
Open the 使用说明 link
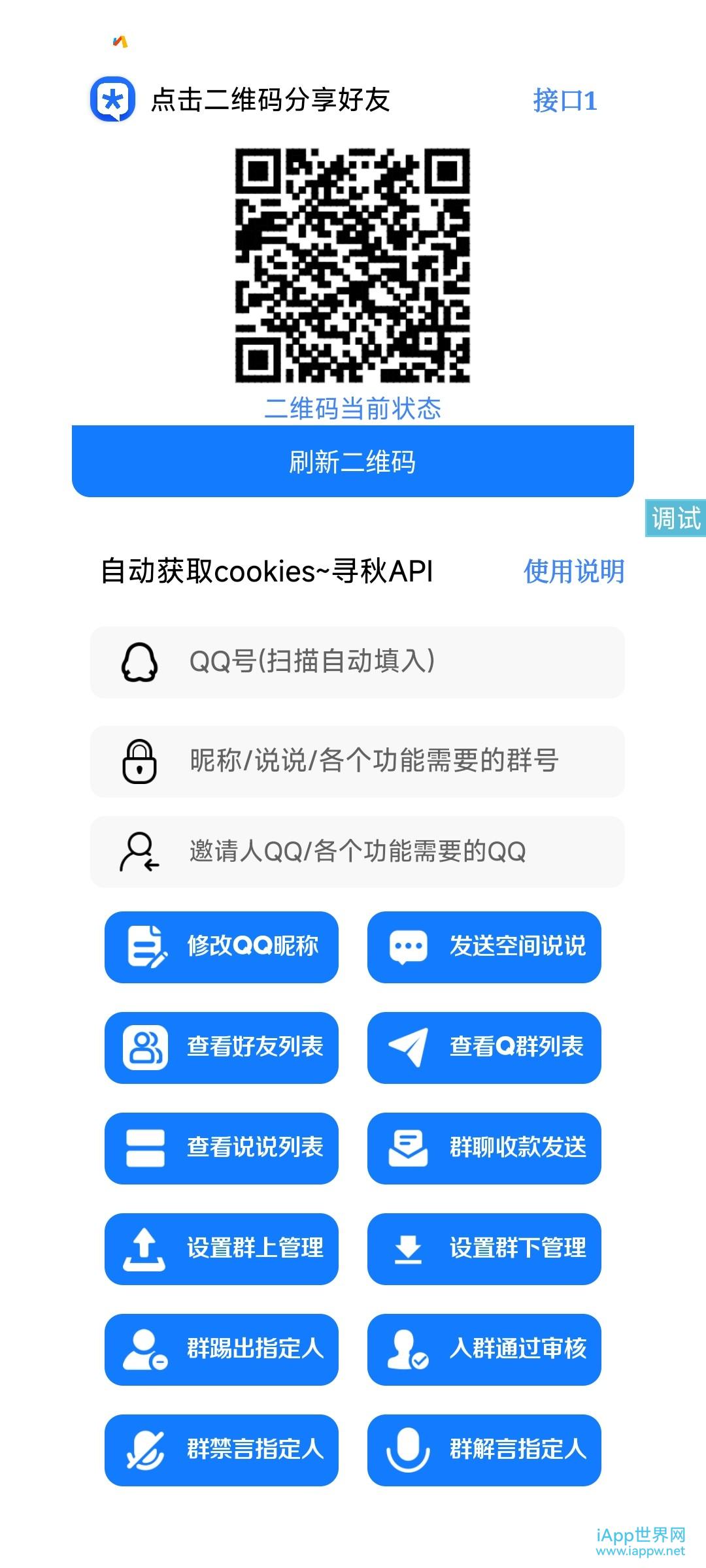coord(573,571)
